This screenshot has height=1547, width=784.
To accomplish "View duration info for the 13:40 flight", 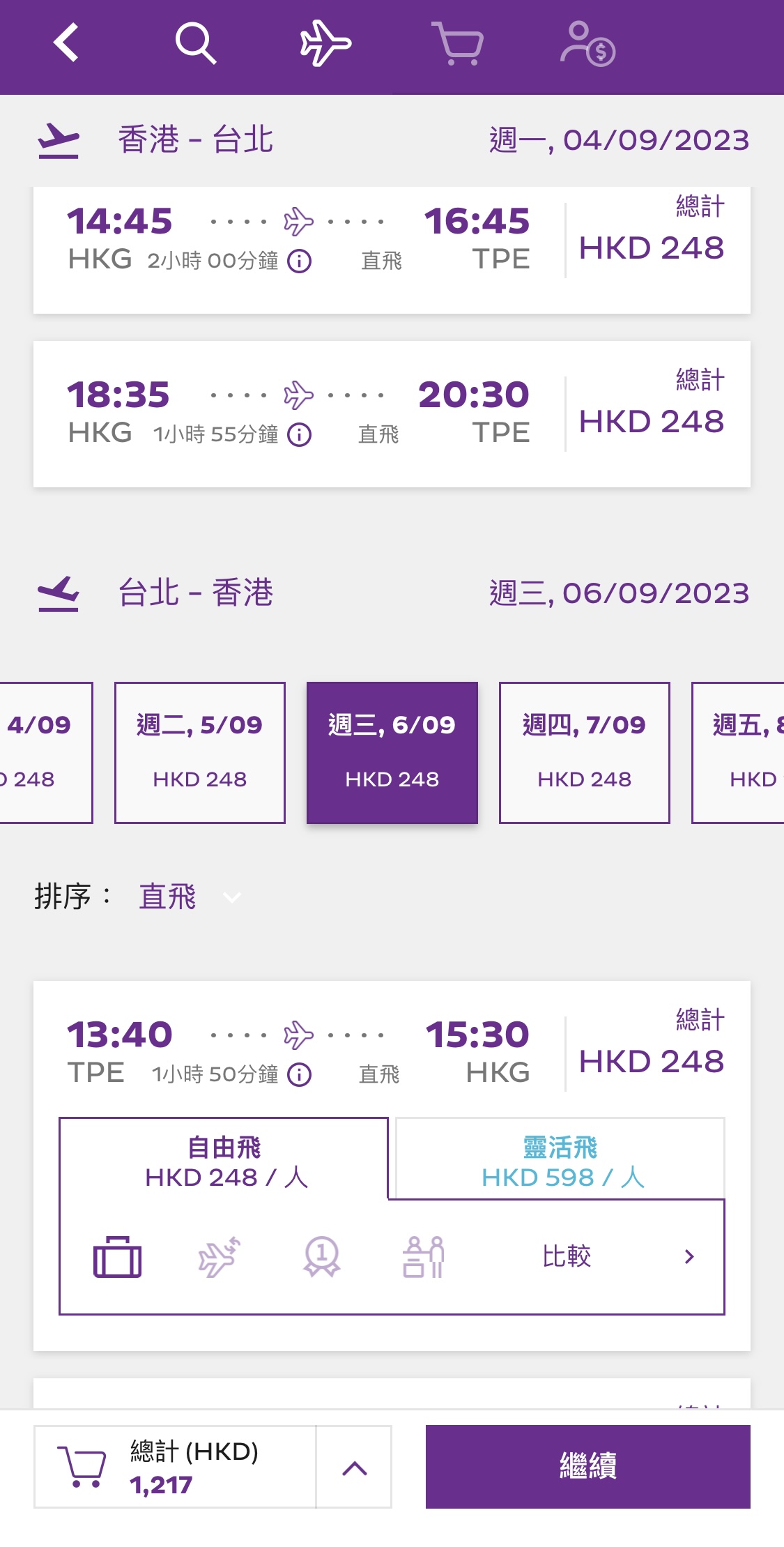I will pyautogui.click(x=300, y=1074).
